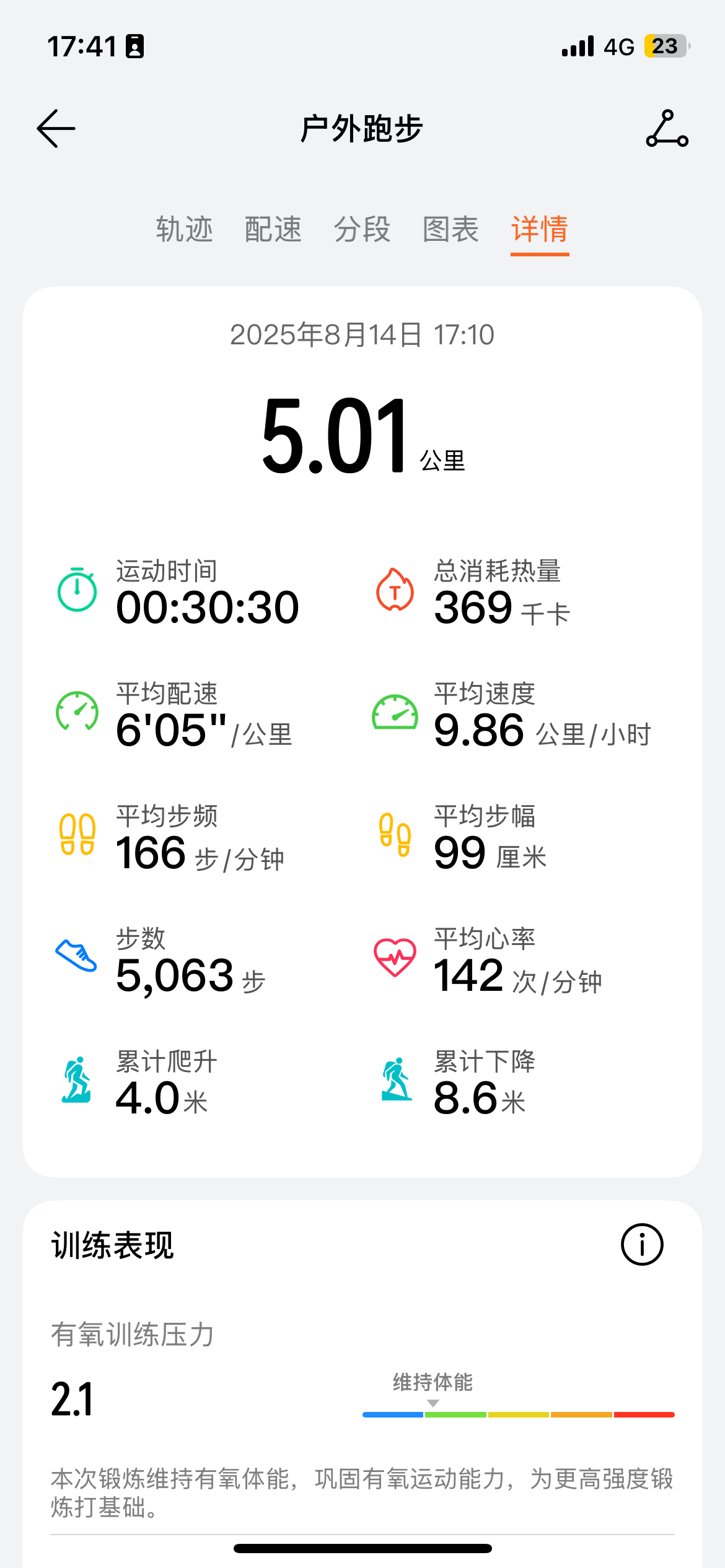Viewport: 725px width, 1568px height.
Task: Switch to the 配速 tab
Action: [x=273, y=230]
